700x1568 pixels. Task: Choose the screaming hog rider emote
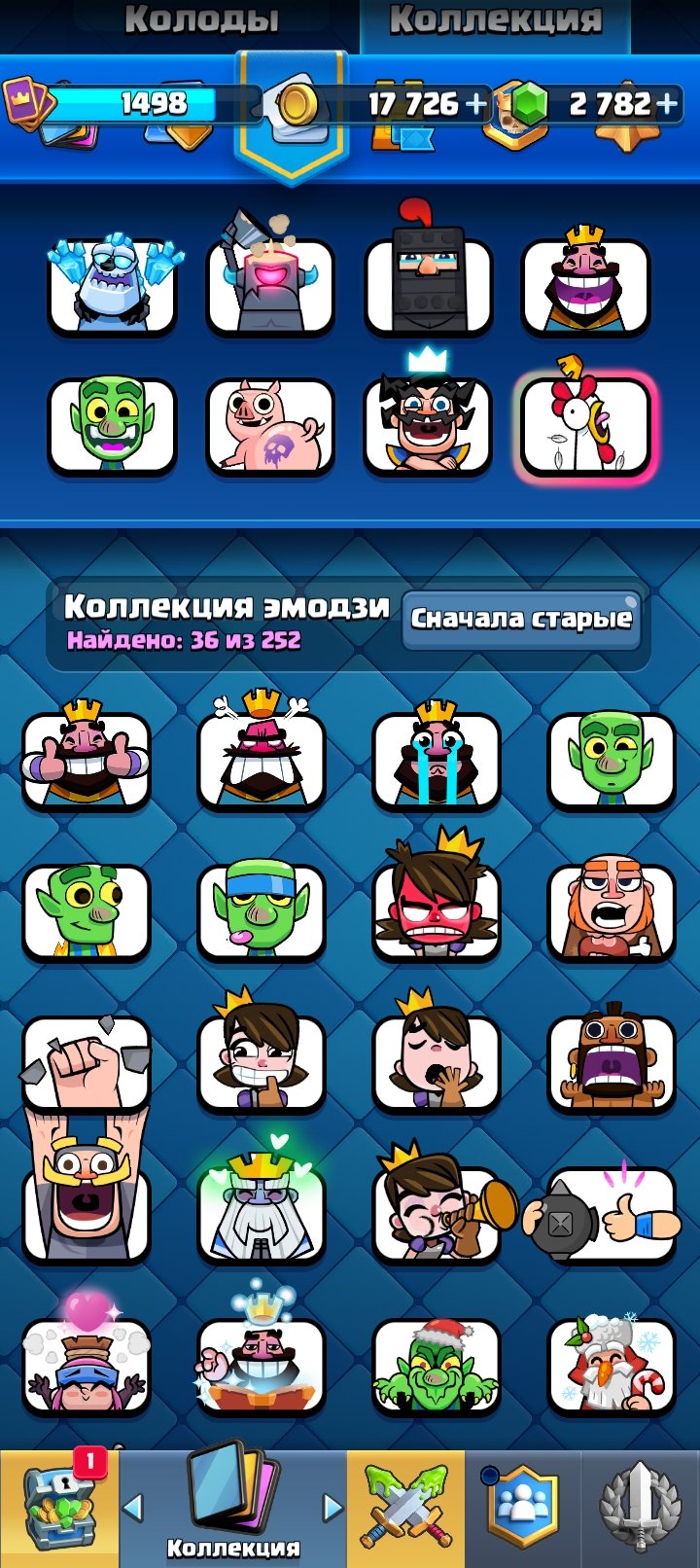click(x=612, y=1060)
